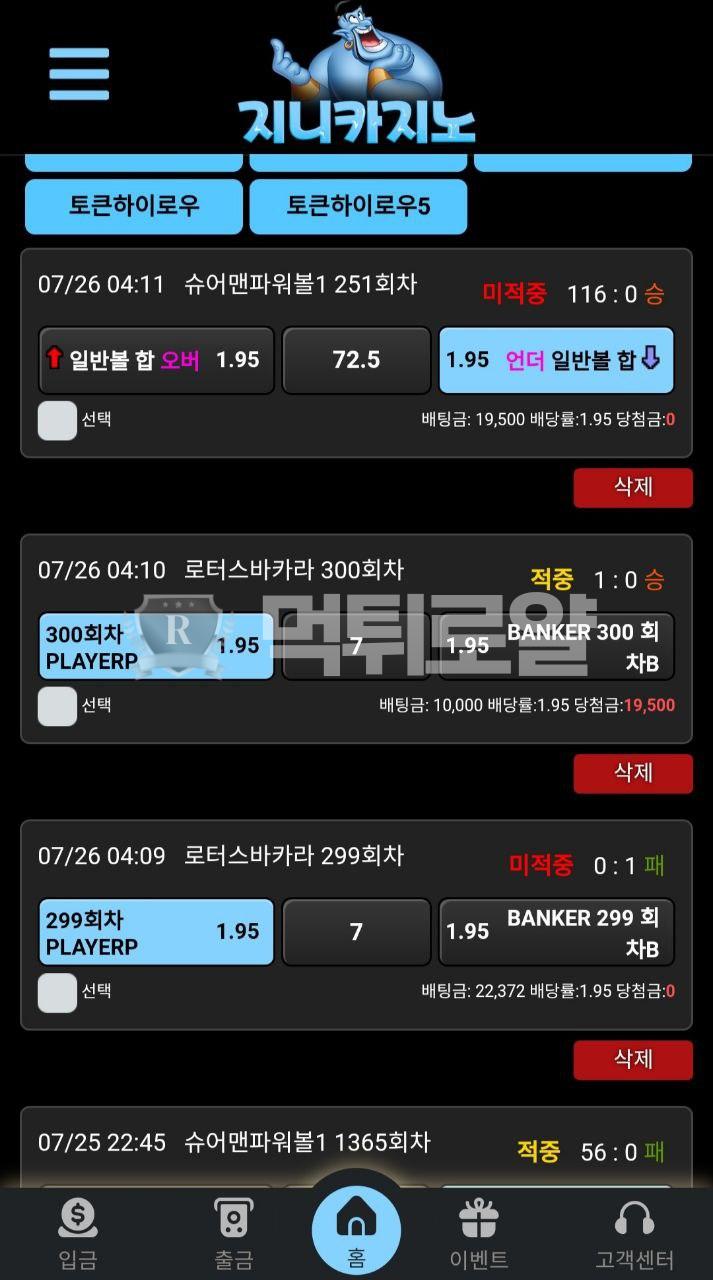The height and width of the screenshot is (1280, 713).
Task: Delete the 로터스바카라 300회차 bet record
Action: (632, 773)
